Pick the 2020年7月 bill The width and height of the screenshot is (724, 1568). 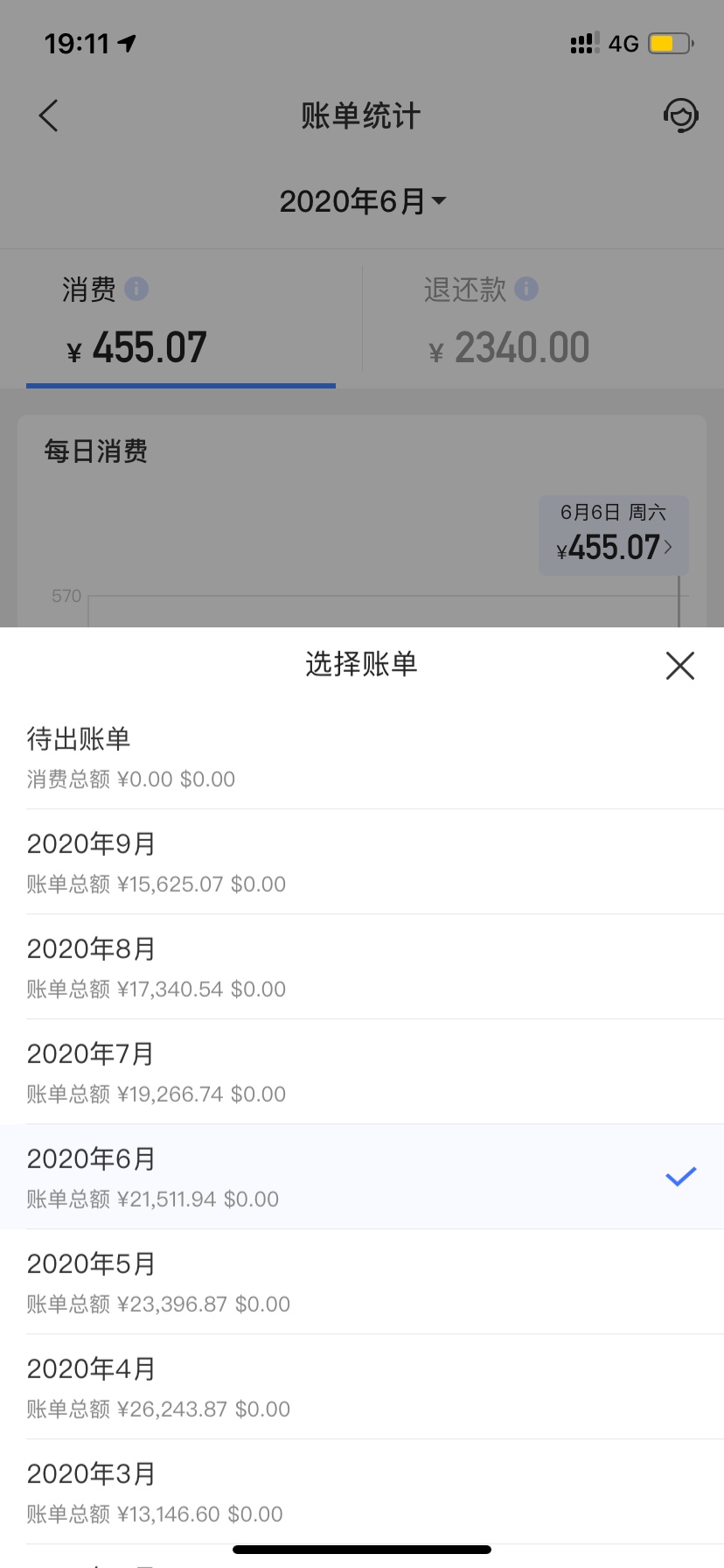(362, 1072)
